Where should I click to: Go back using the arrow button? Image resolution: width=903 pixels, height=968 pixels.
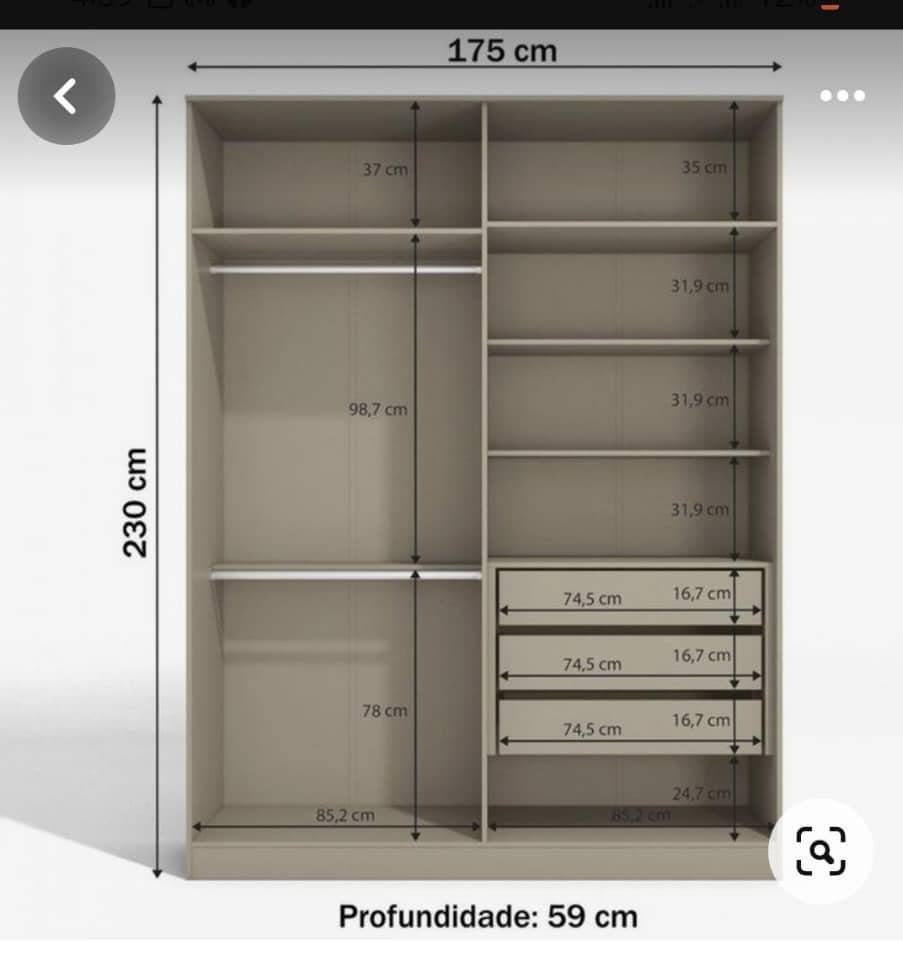66,96
